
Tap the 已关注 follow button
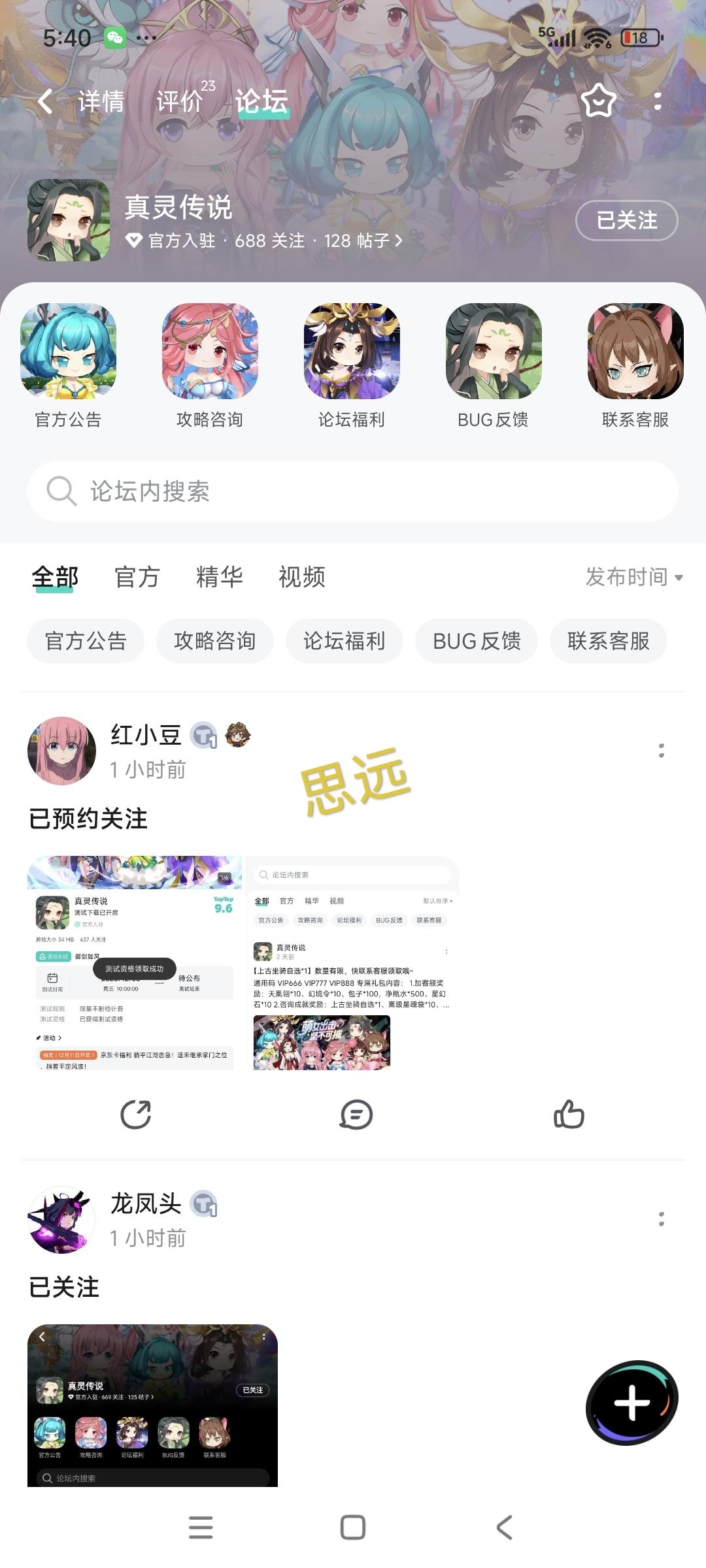(x=626, y=220)
